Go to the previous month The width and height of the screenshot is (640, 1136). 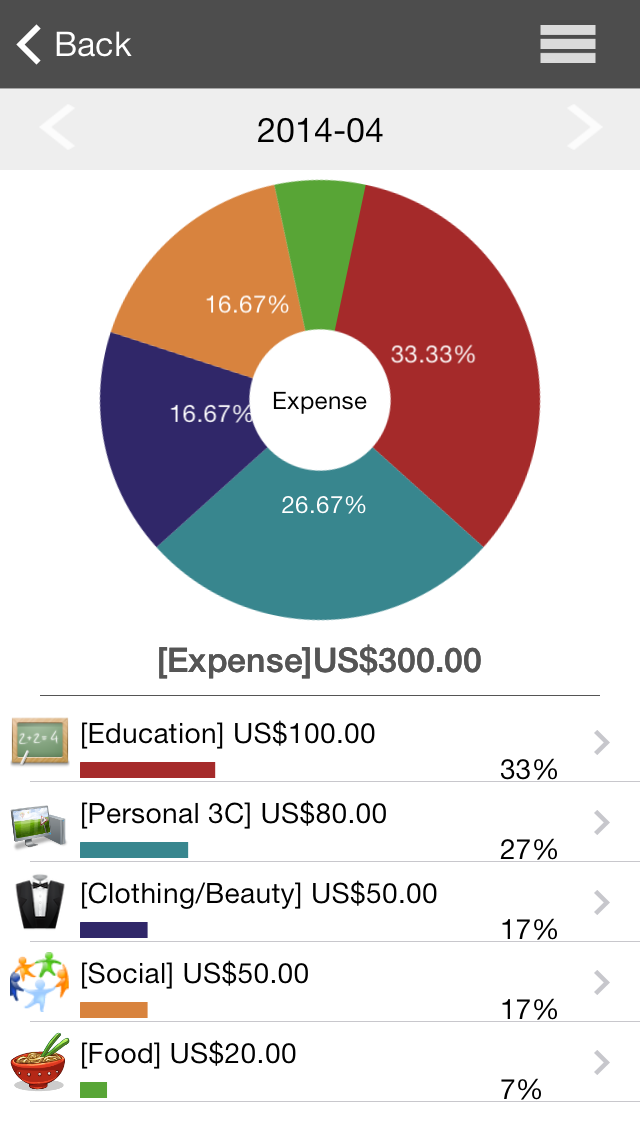pos(57,128)
